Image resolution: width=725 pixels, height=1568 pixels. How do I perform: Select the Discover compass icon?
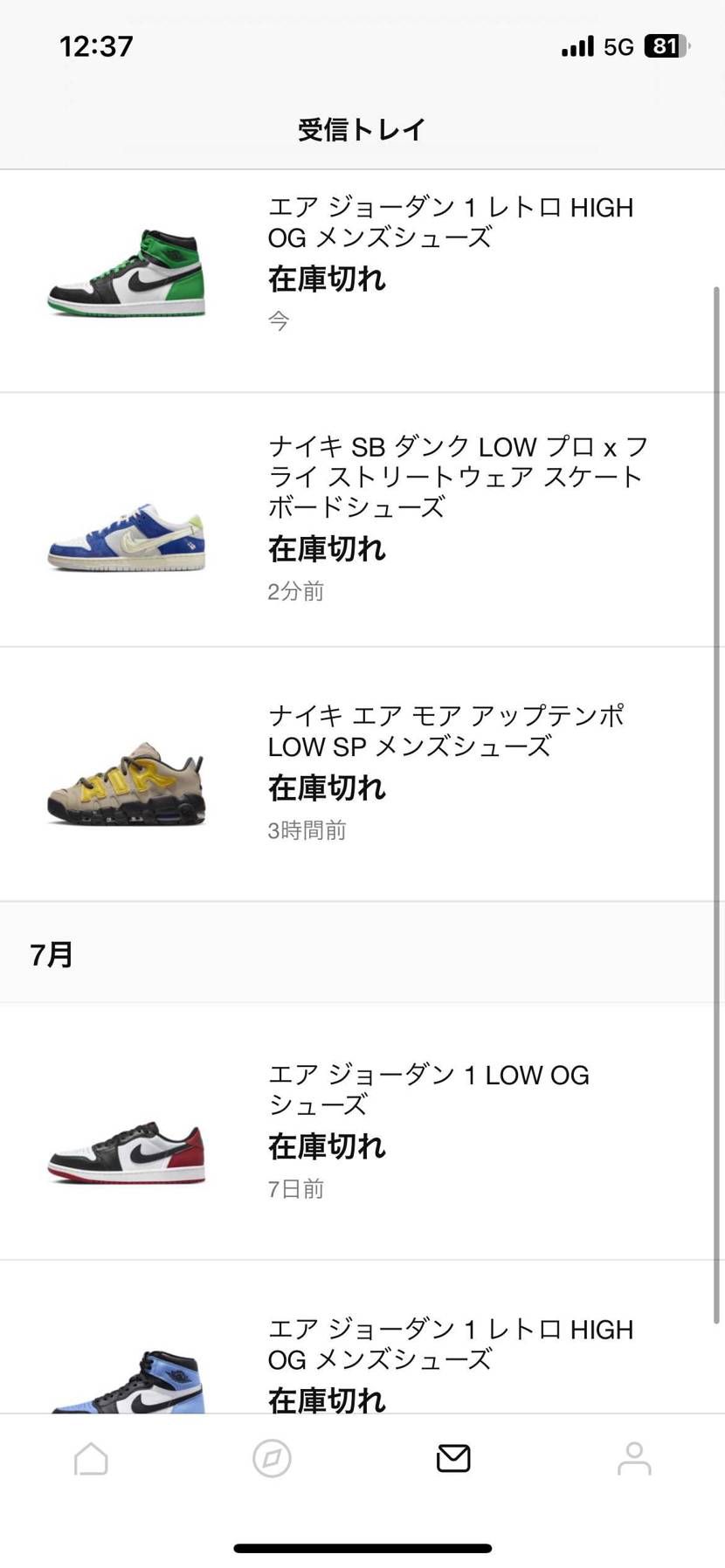(x=272, y=1457)
